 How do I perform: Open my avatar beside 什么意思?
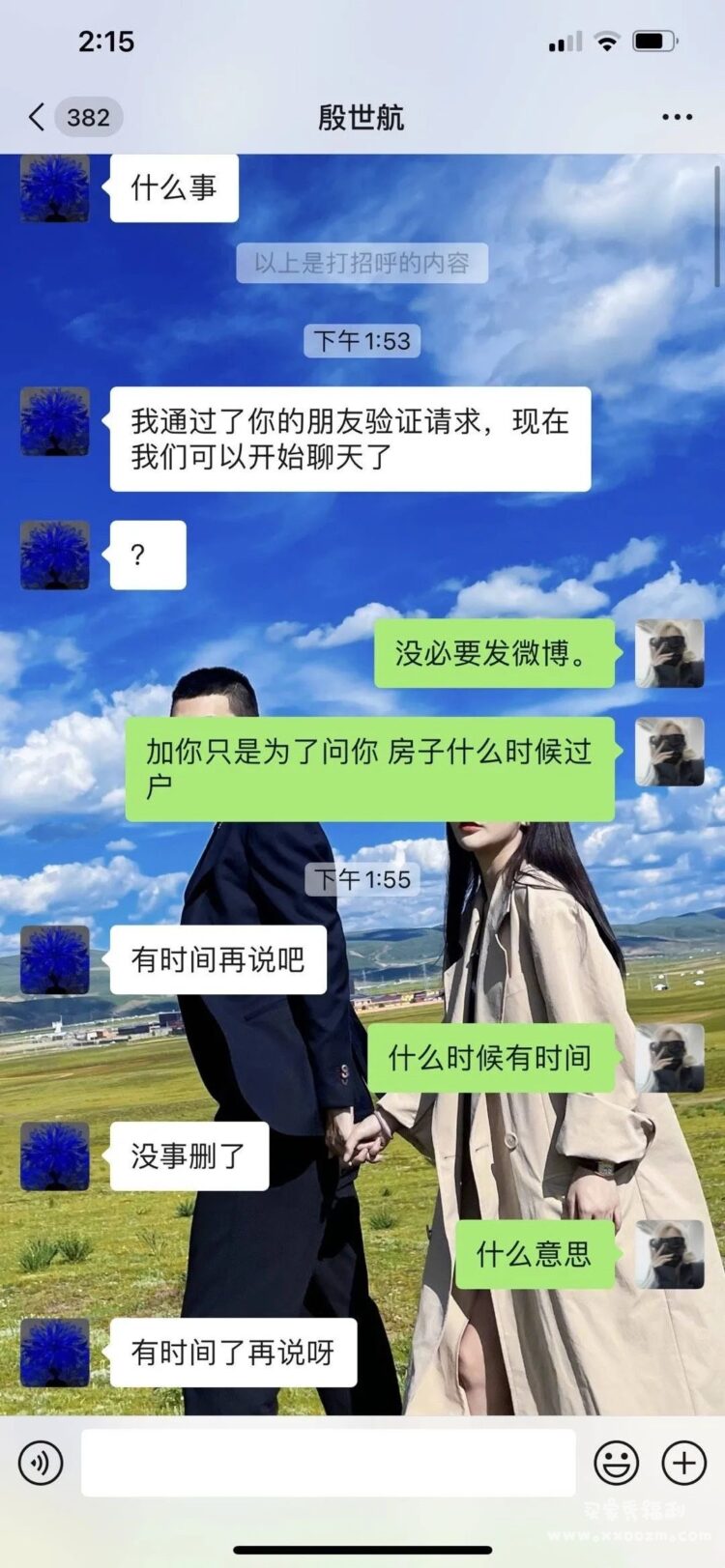pos(669,1254)
